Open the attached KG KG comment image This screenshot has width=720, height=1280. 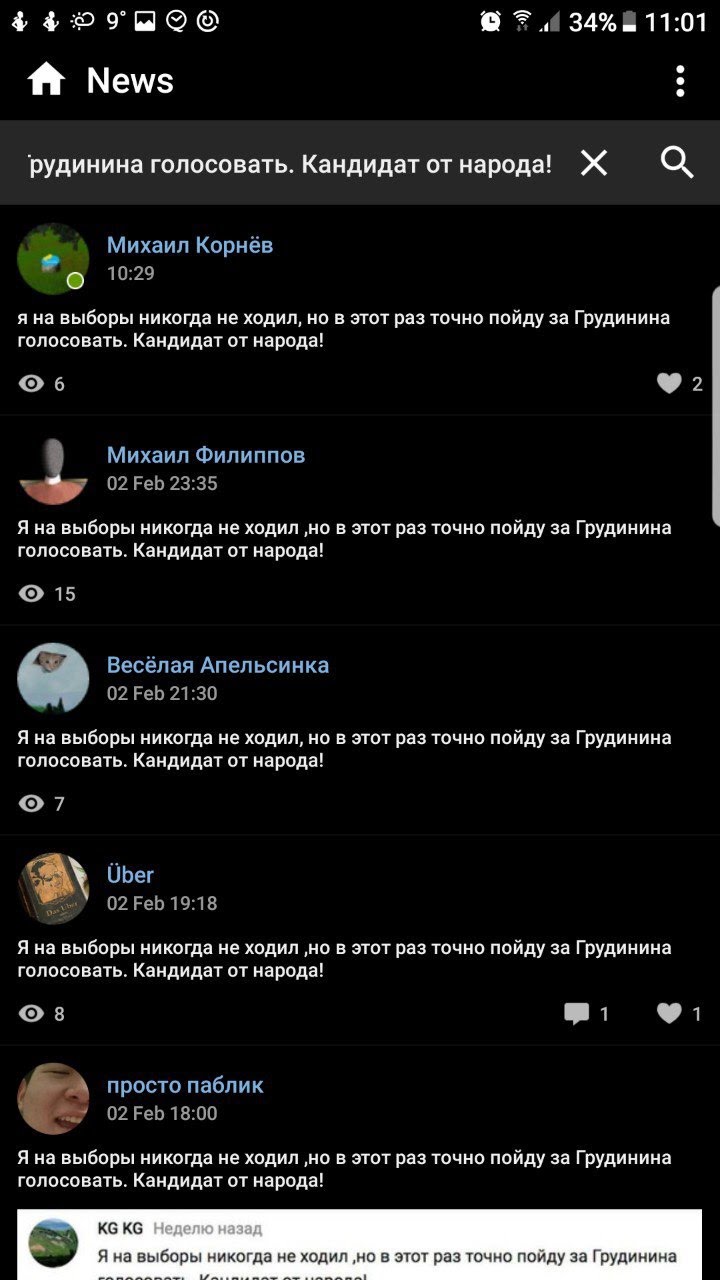point(360,1244)
